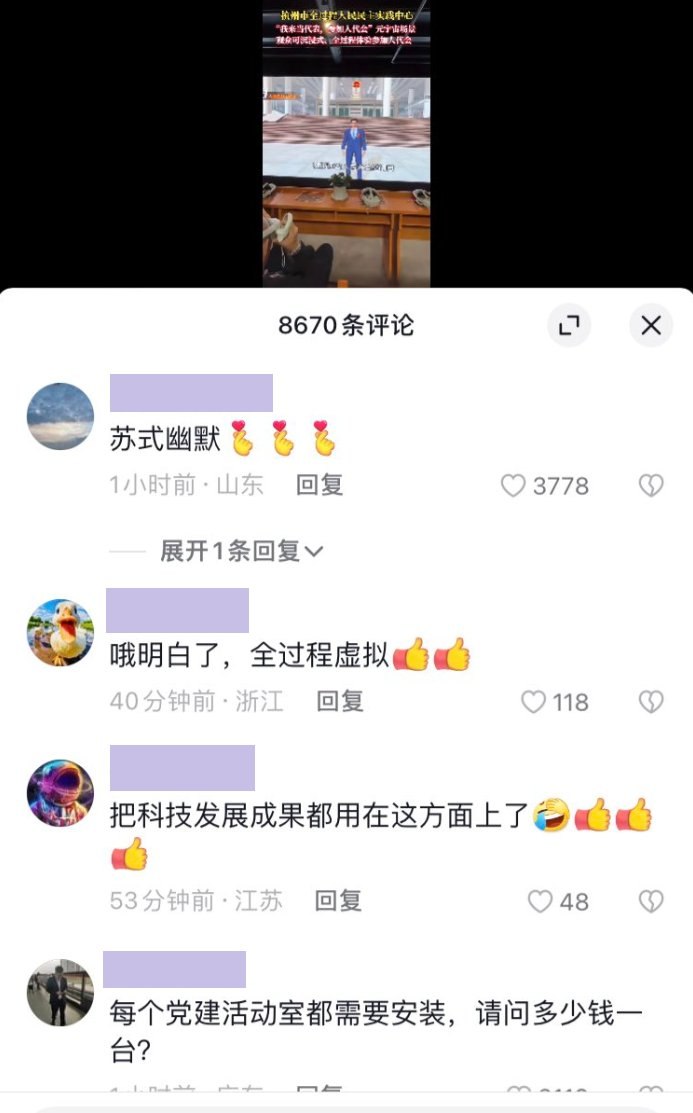Image resolution: width=693 pixels, height=1113 pixels.
Task: Dislike the comment 苏式幽默
Action: (x=651, y=486)
